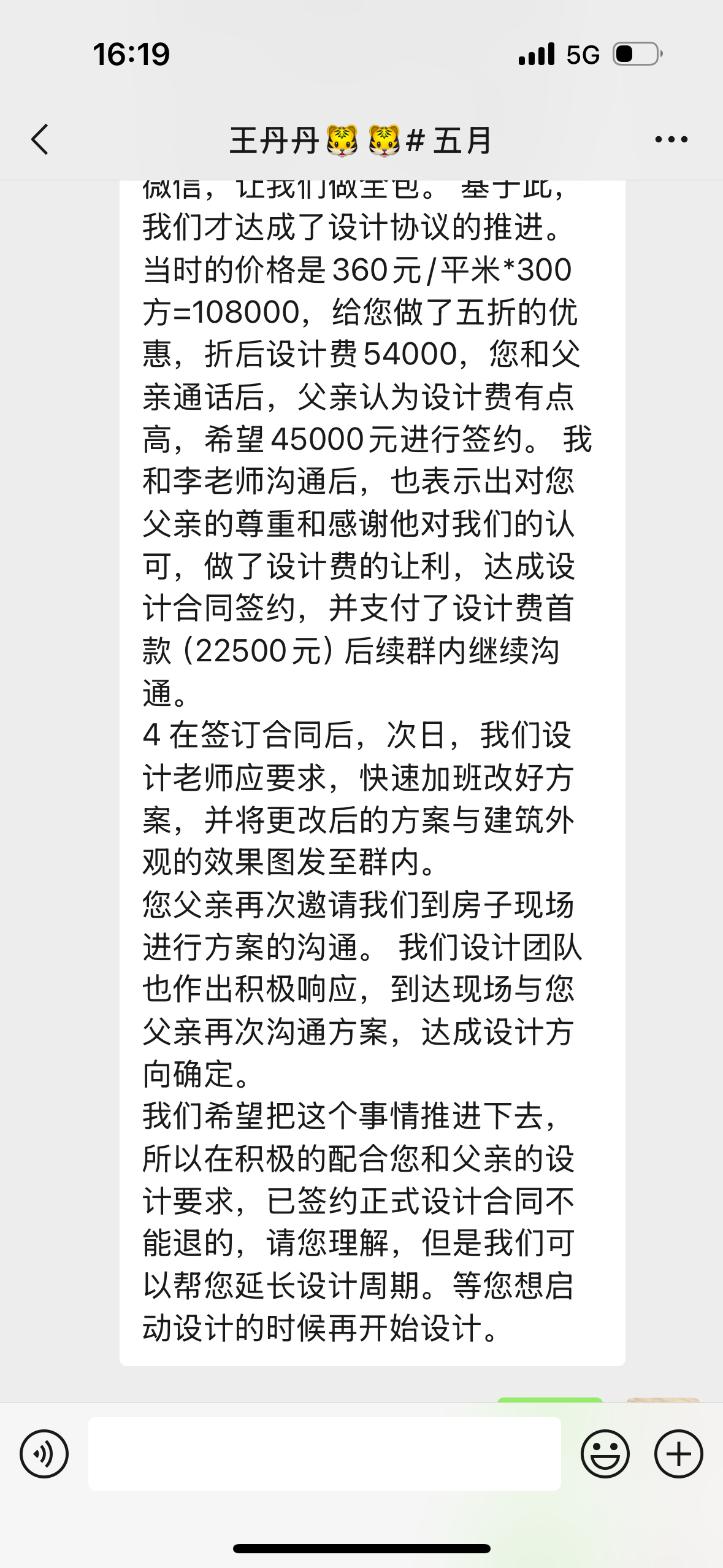Switch to voice message input

[44, 1454]
